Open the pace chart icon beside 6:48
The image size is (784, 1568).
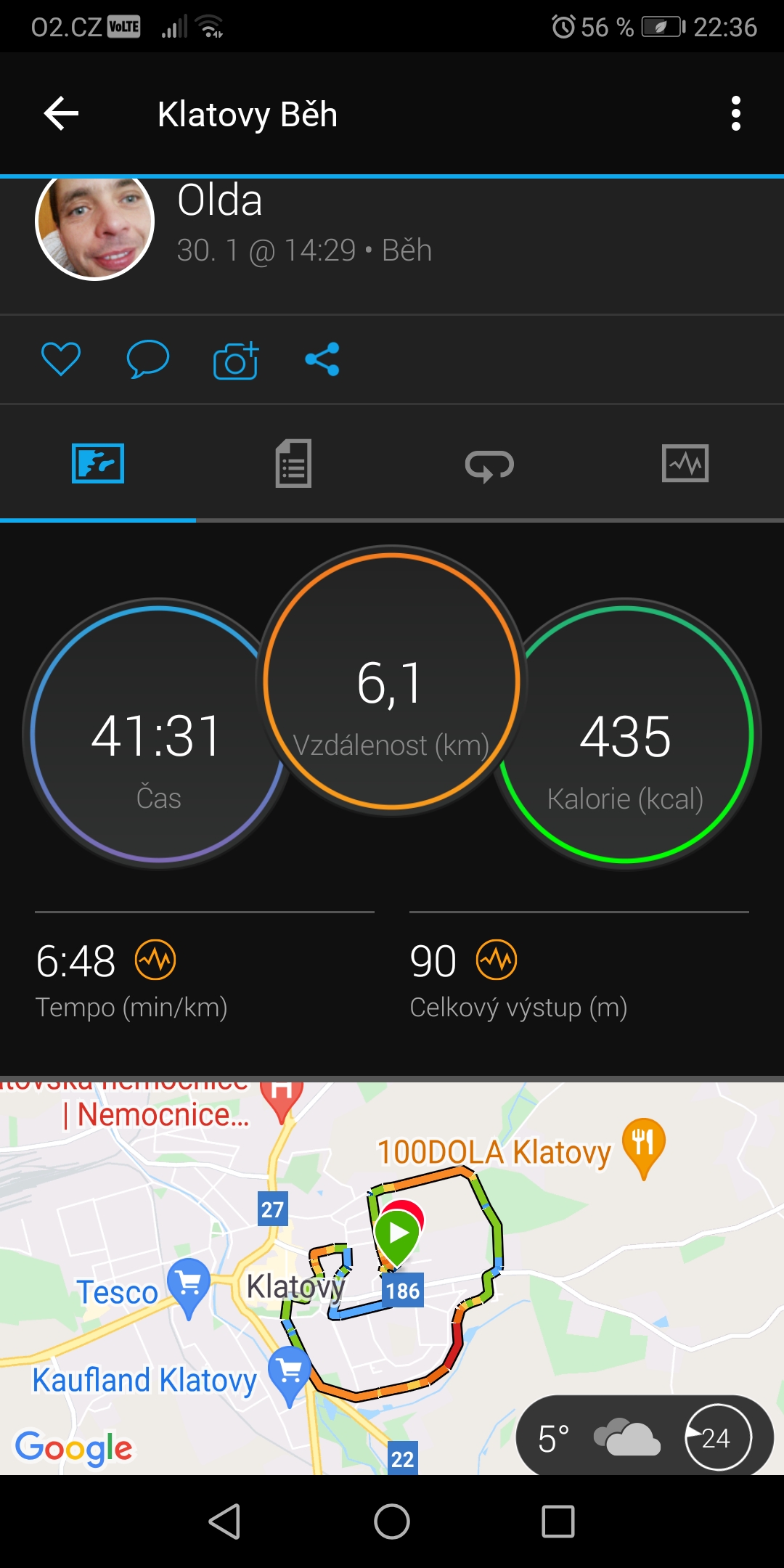click(155, 960)
